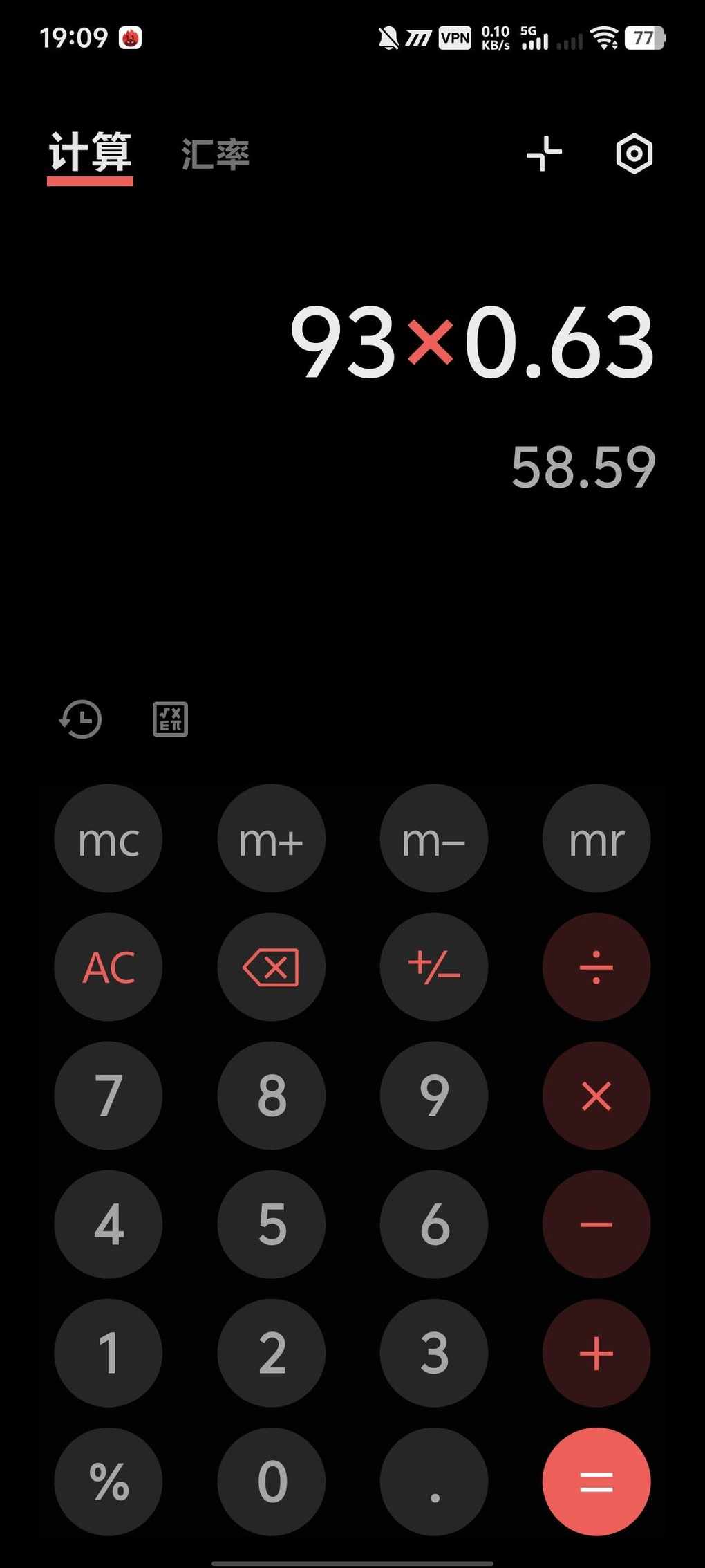Viewport: 705px width, 1568px height.
Task: Open calculator settings gear icon
Action: tap(634, 154)
